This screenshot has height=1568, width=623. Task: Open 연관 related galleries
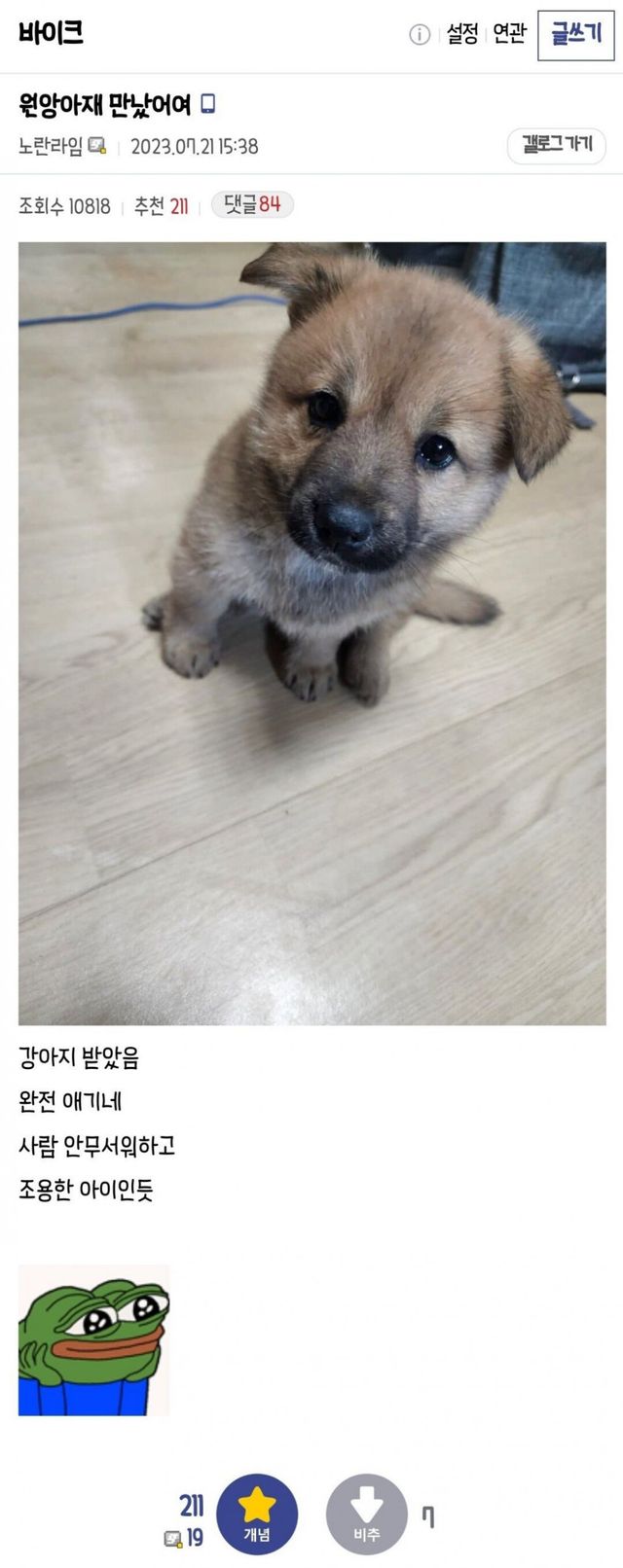click(x=509, y=34)
